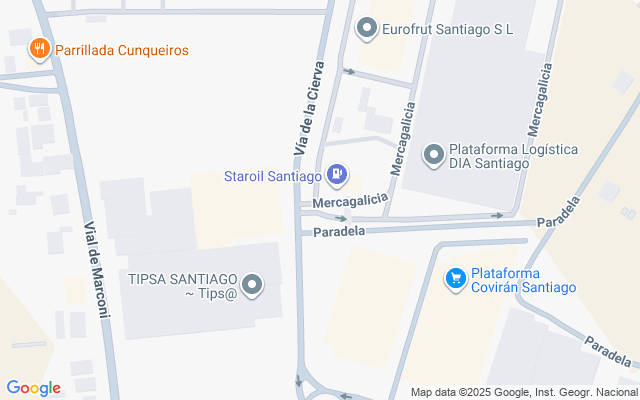Select the Plataforma Covirán Santiago shopping pin
Viewport: 640px width, 400px height.
[x=456, y=279]
